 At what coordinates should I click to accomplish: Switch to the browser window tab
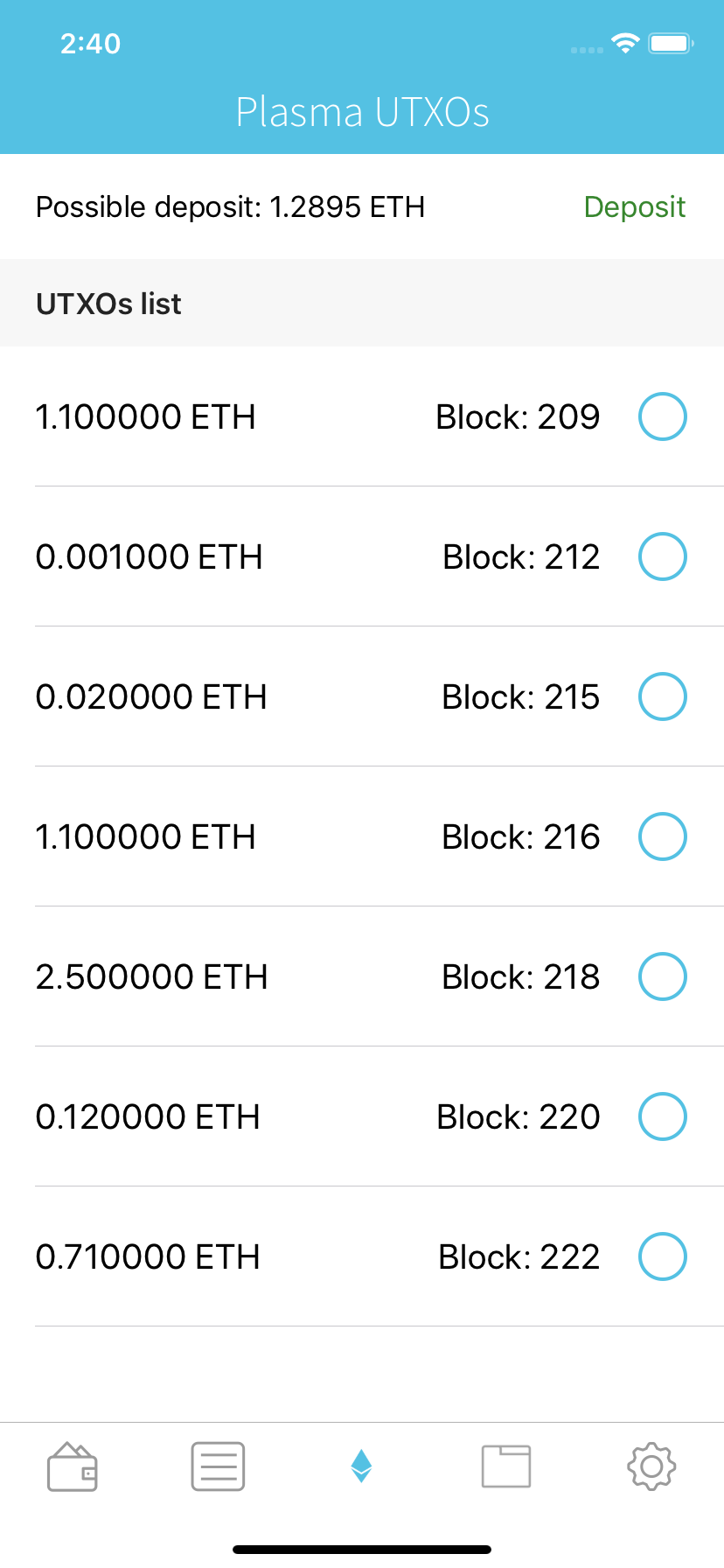pos(506,1466)
